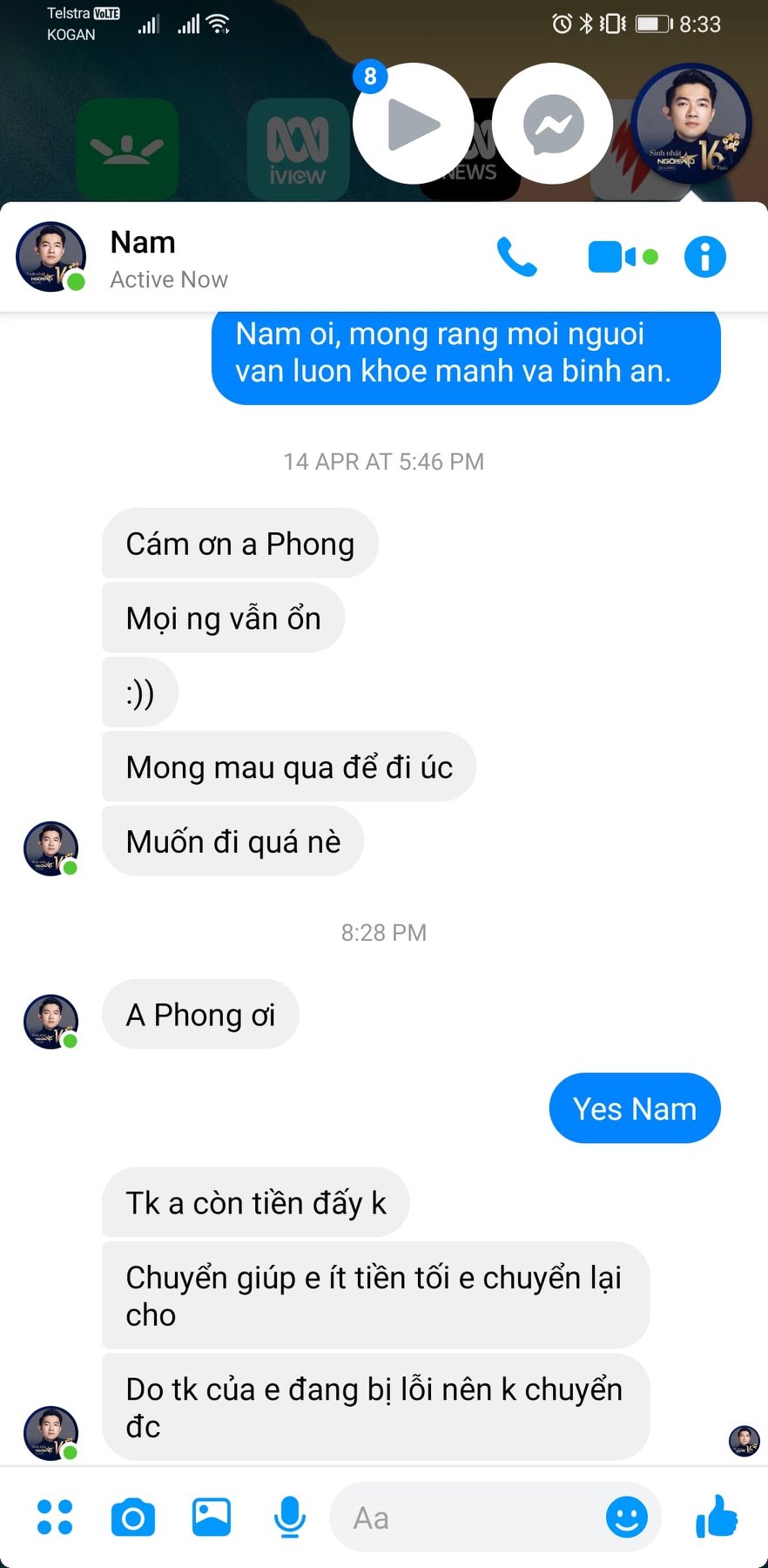768x1568 pixels.
Task: Open Nam's profile picture in header
Action: click(x=51, y=256)
